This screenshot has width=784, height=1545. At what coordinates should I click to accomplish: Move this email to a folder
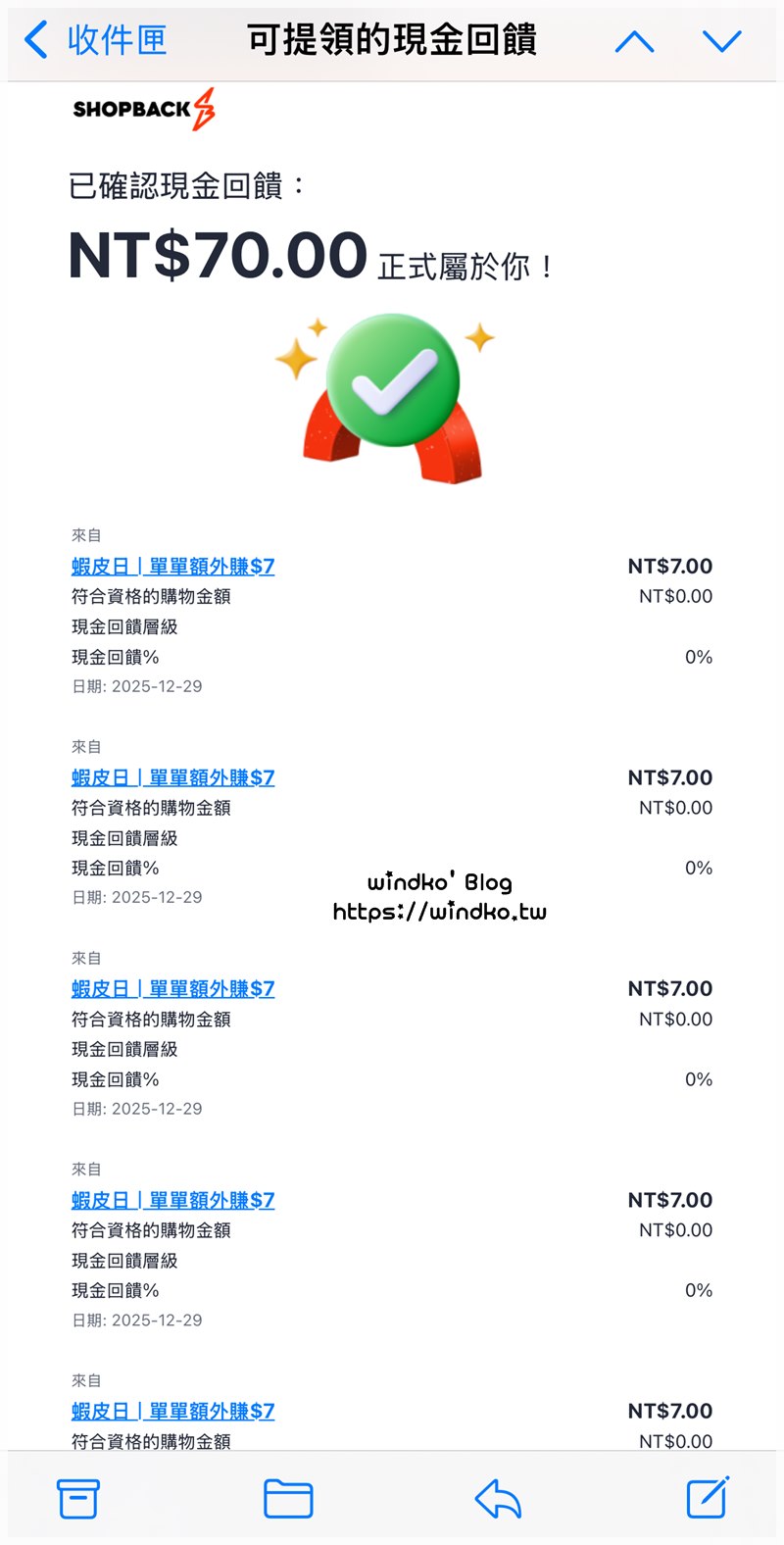click(x=288, y=1498)
